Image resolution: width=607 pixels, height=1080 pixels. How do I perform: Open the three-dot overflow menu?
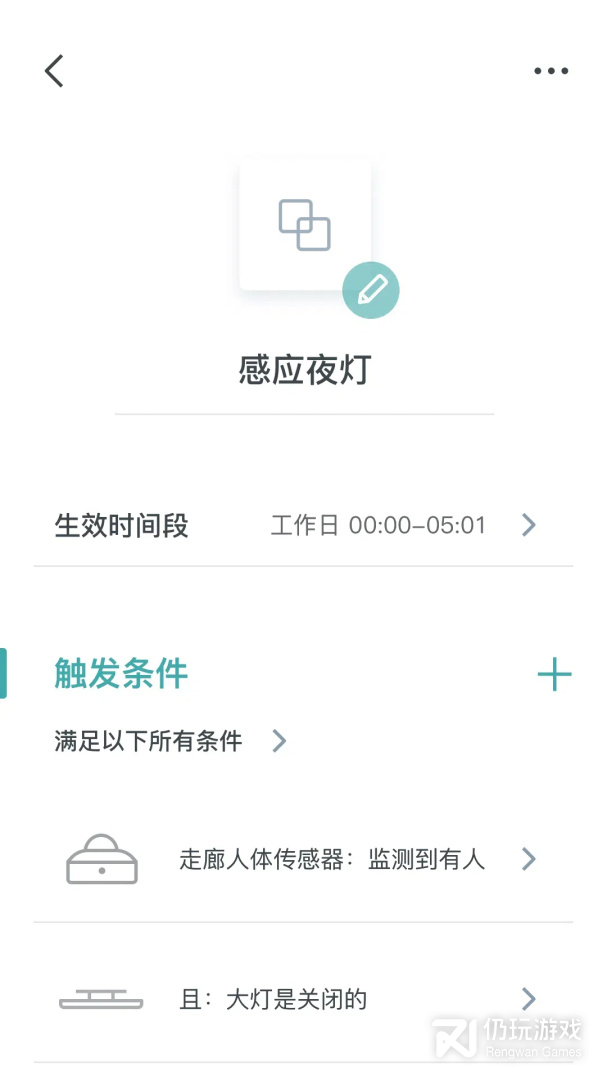coord(551,71)
